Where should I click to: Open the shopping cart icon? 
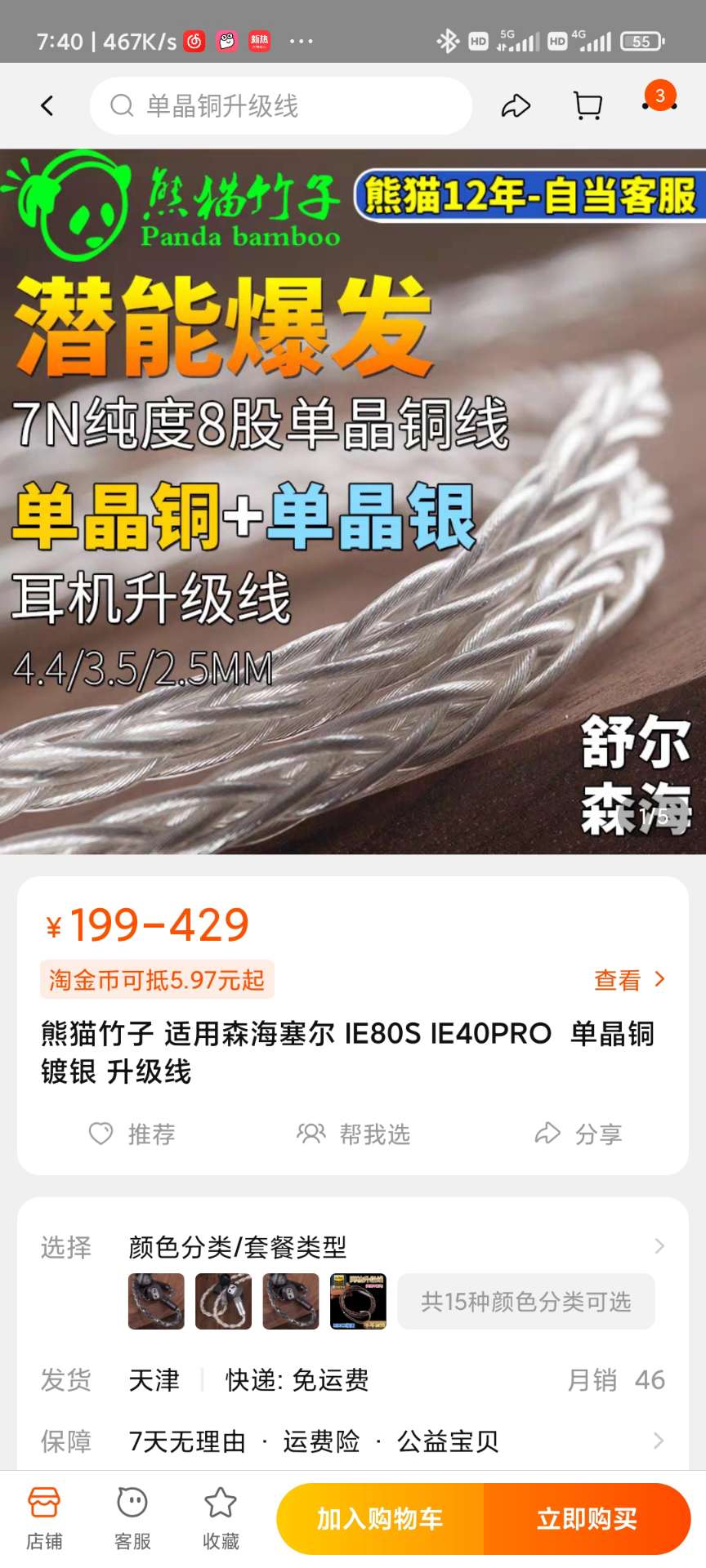point(588,106)
